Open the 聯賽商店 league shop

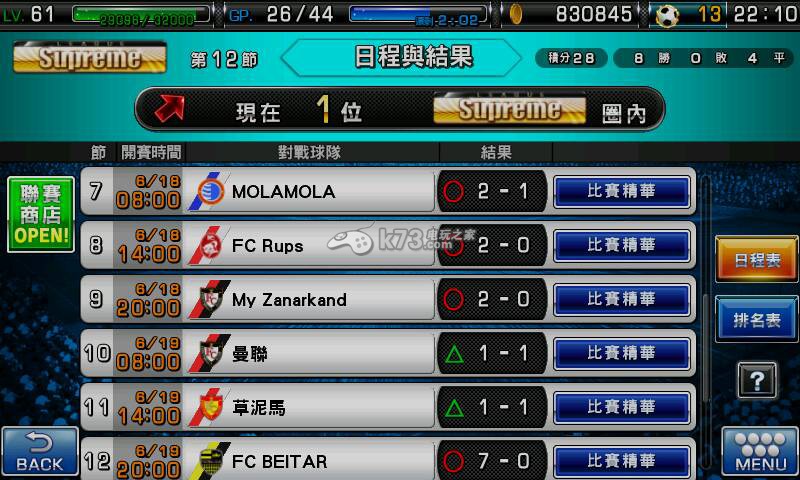41,214
